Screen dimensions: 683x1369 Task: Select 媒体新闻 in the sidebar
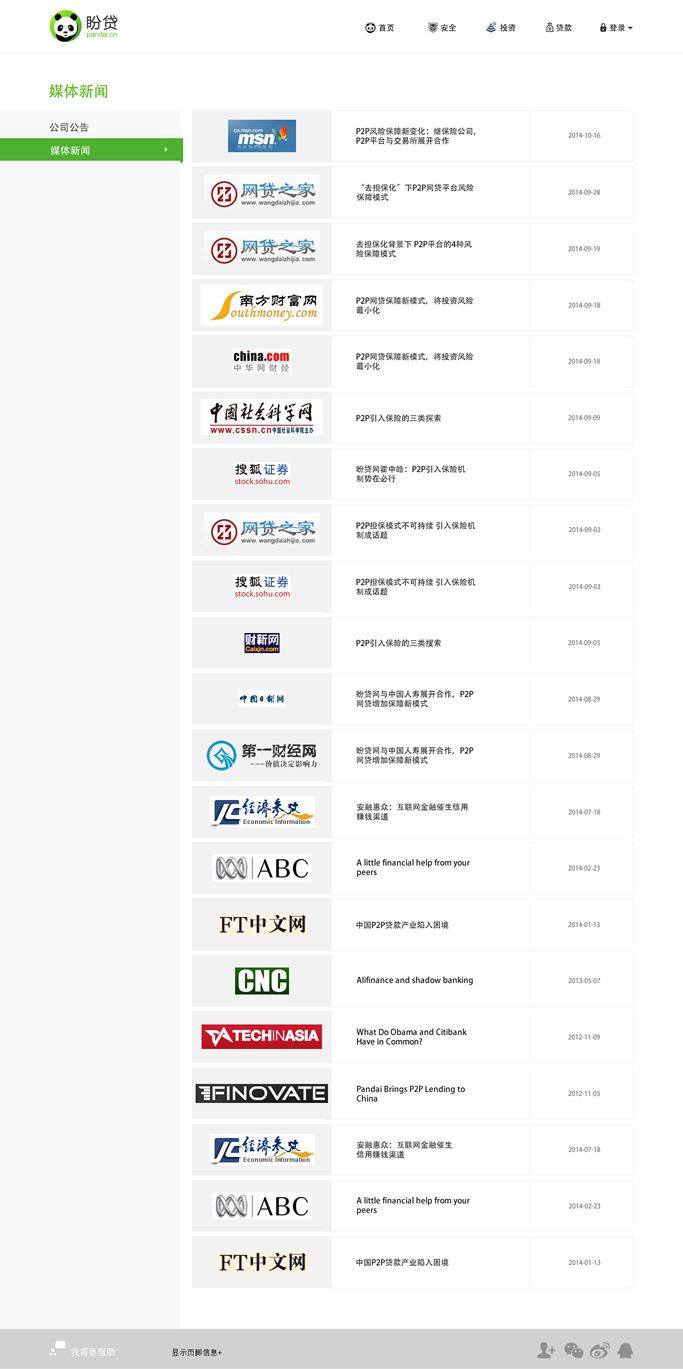coord(71,150)
